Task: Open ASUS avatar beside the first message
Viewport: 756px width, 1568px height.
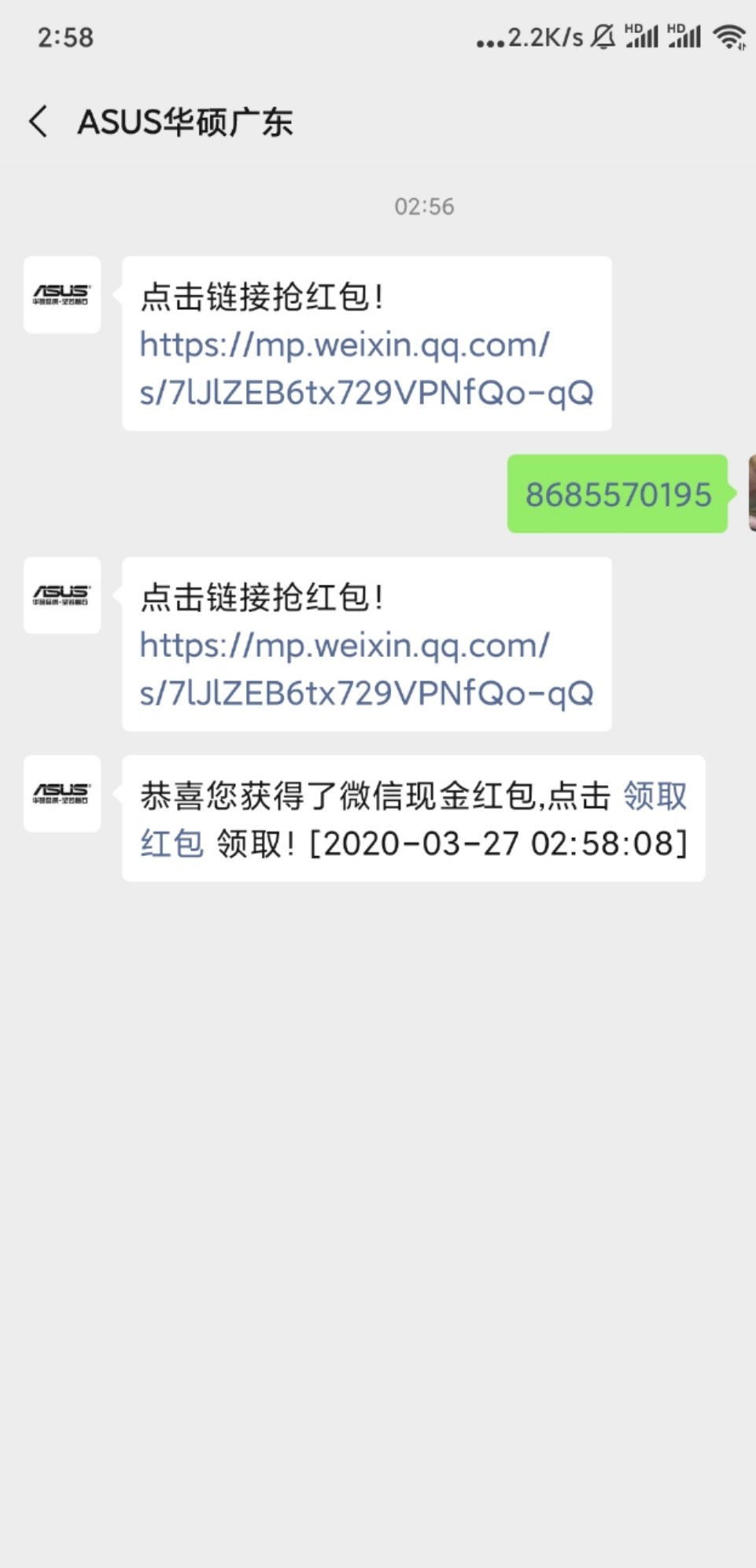Action: [62, 295]
